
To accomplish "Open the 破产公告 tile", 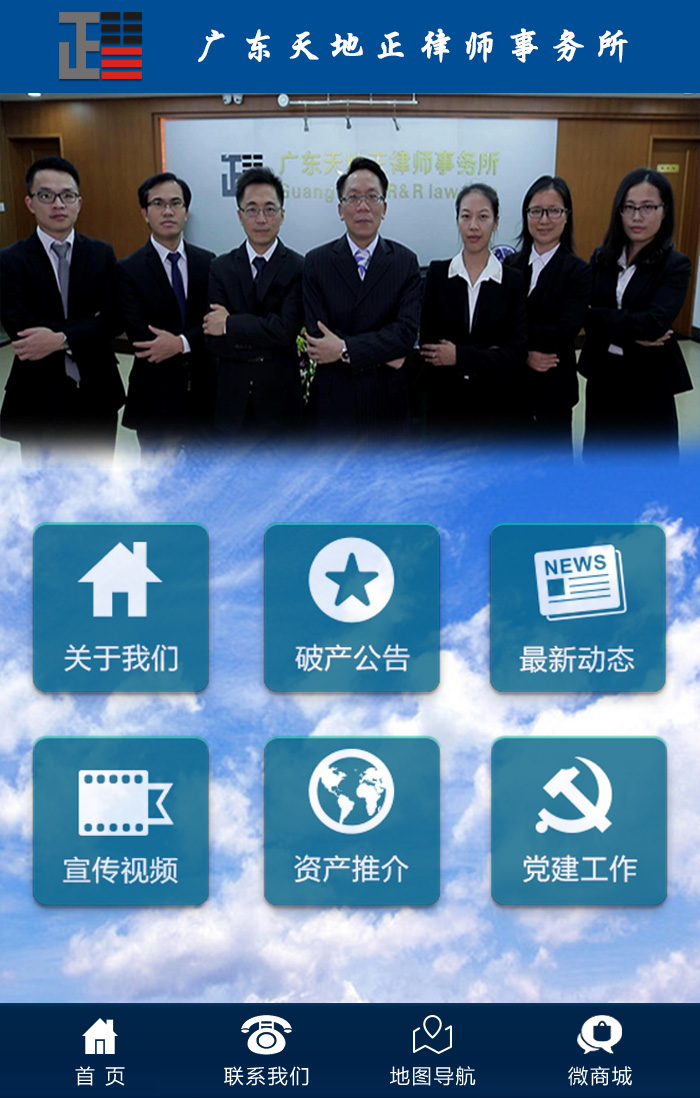I will coord(352,608).
